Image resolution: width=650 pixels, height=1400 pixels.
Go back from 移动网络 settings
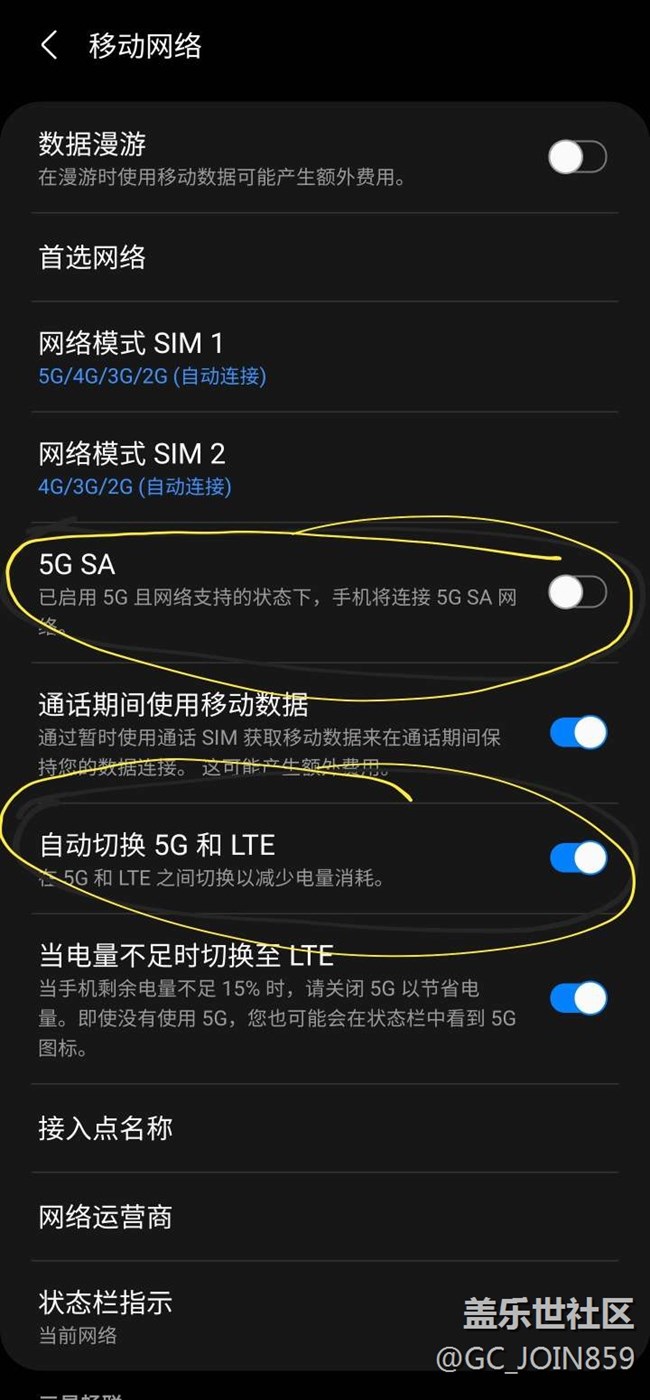click(49, 46)
